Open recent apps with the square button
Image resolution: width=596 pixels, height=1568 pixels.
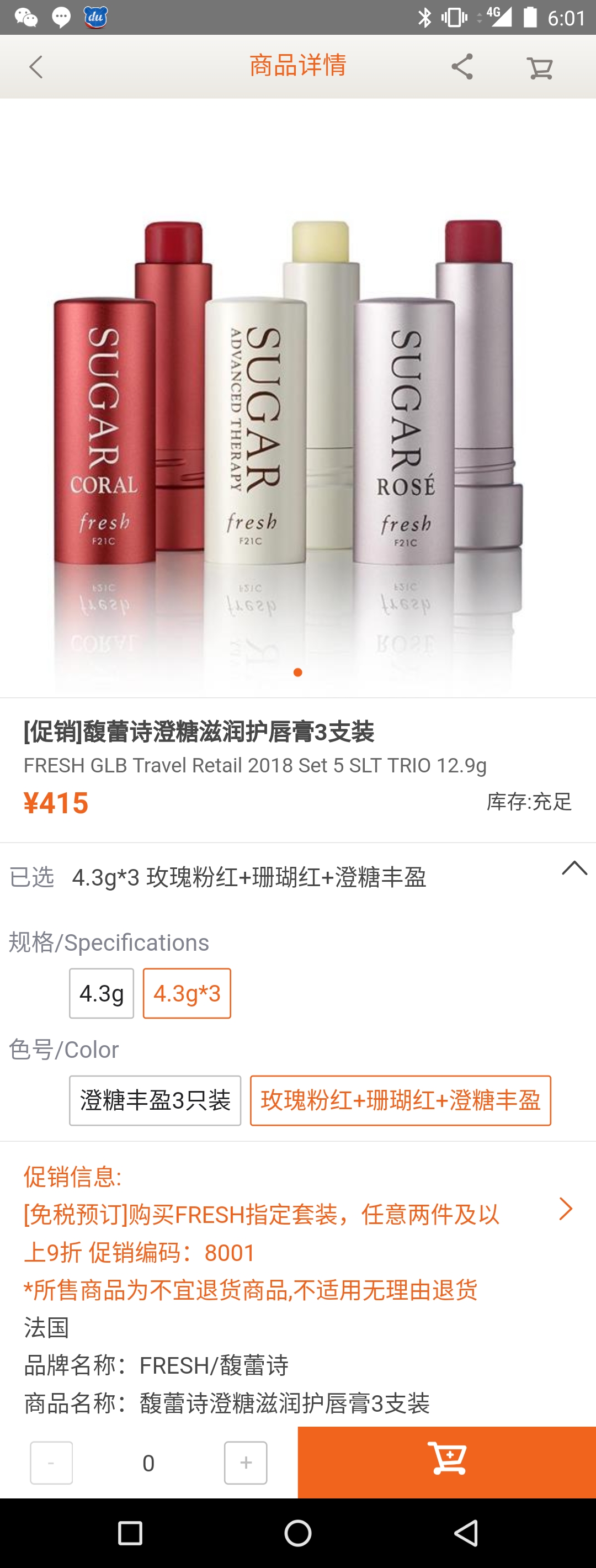[130, 1533]
